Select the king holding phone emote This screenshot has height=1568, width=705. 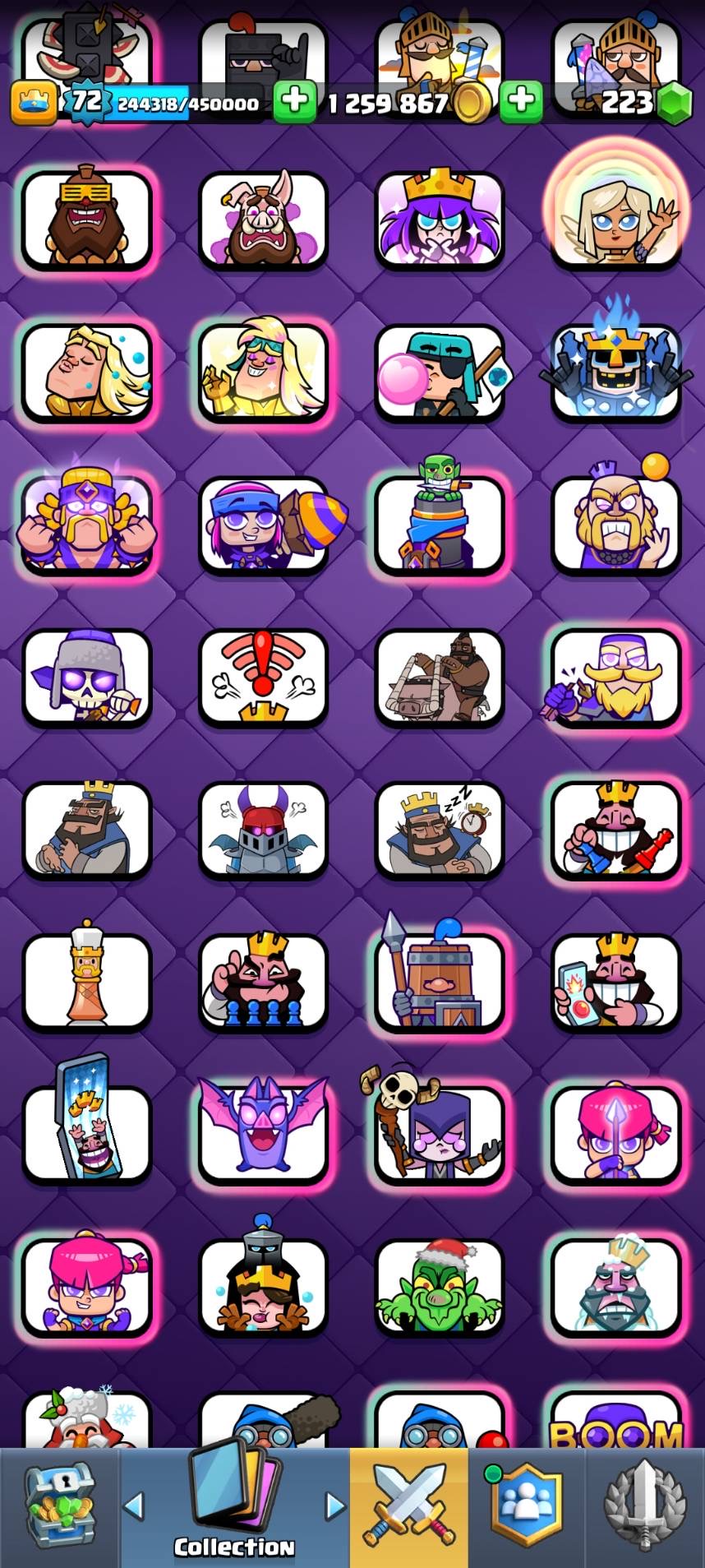[616, 983]
